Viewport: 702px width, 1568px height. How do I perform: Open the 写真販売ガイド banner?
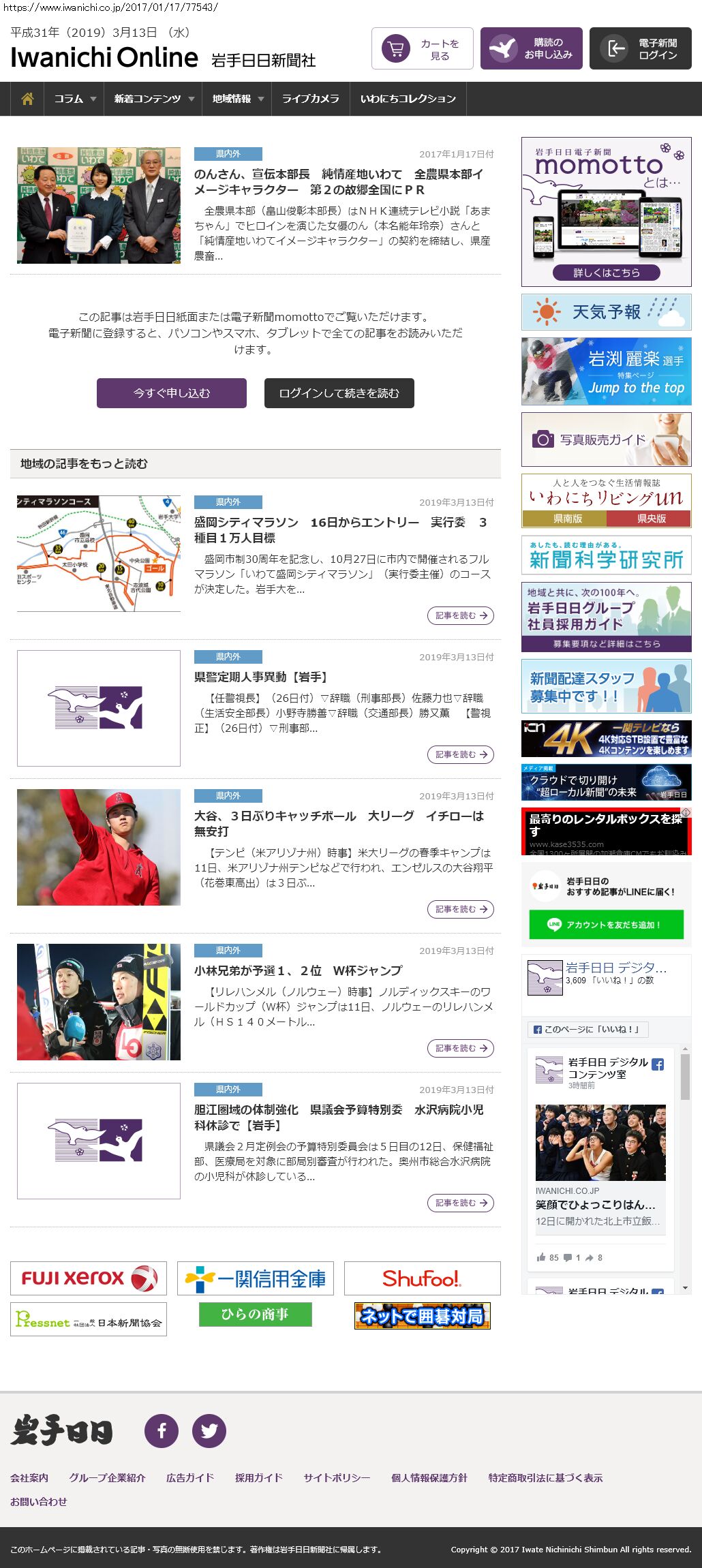(x=606, y=440)
